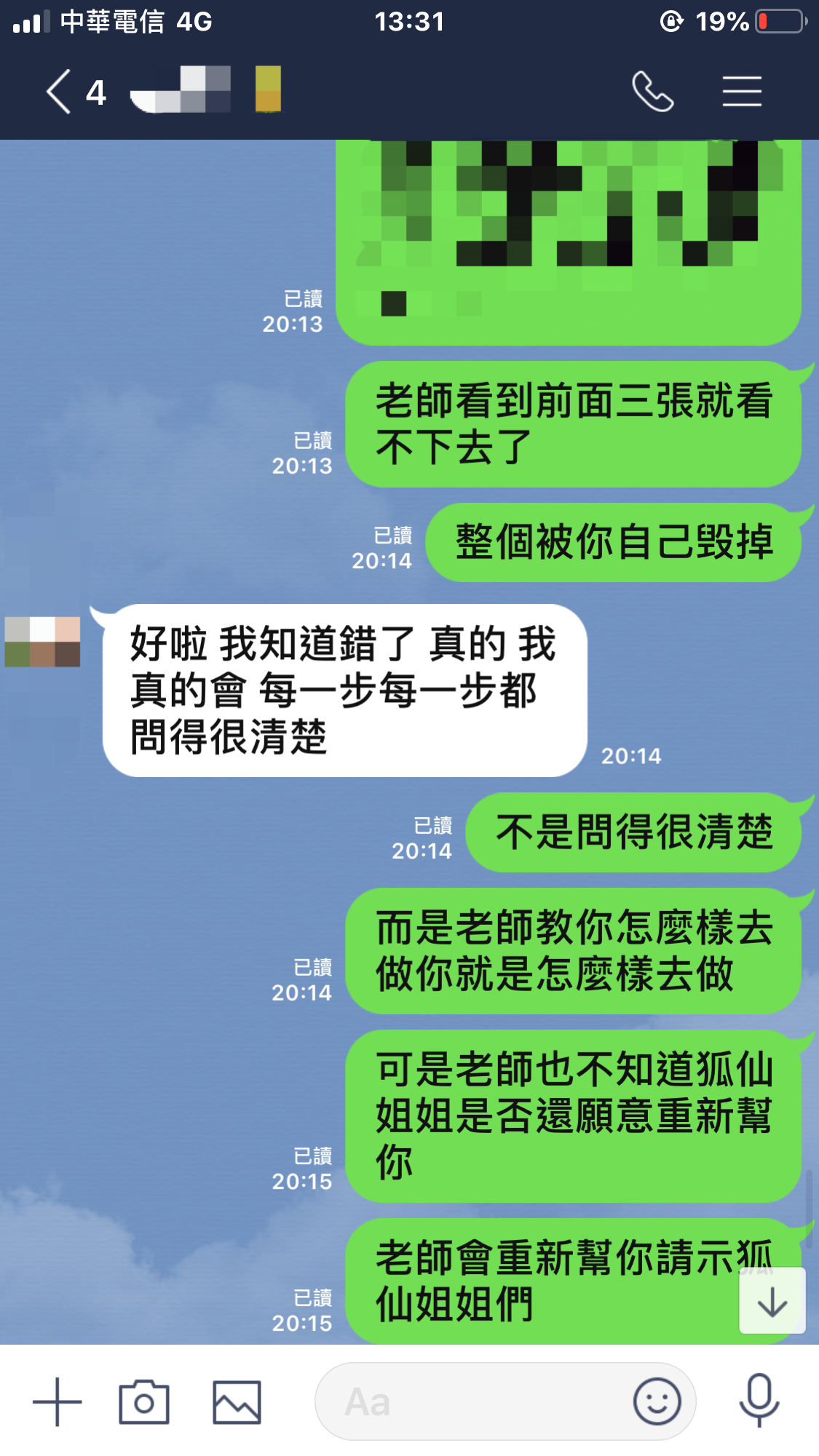Record a voice message with the microphone
This screenshot has height=1456, width=819.
(759, 1400)
